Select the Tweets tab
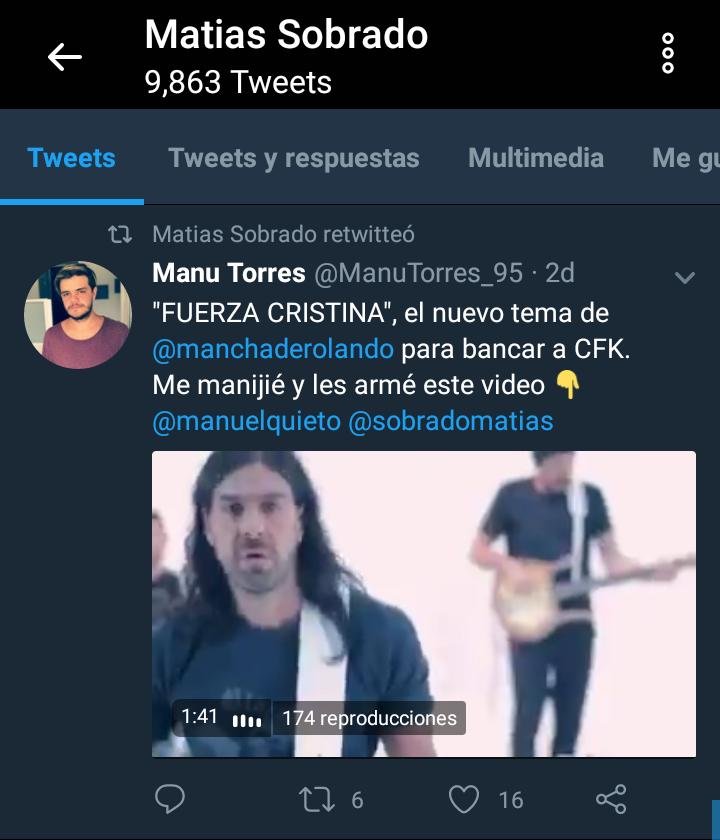Screen dimensions: 720x840 [x=71, y=158]
